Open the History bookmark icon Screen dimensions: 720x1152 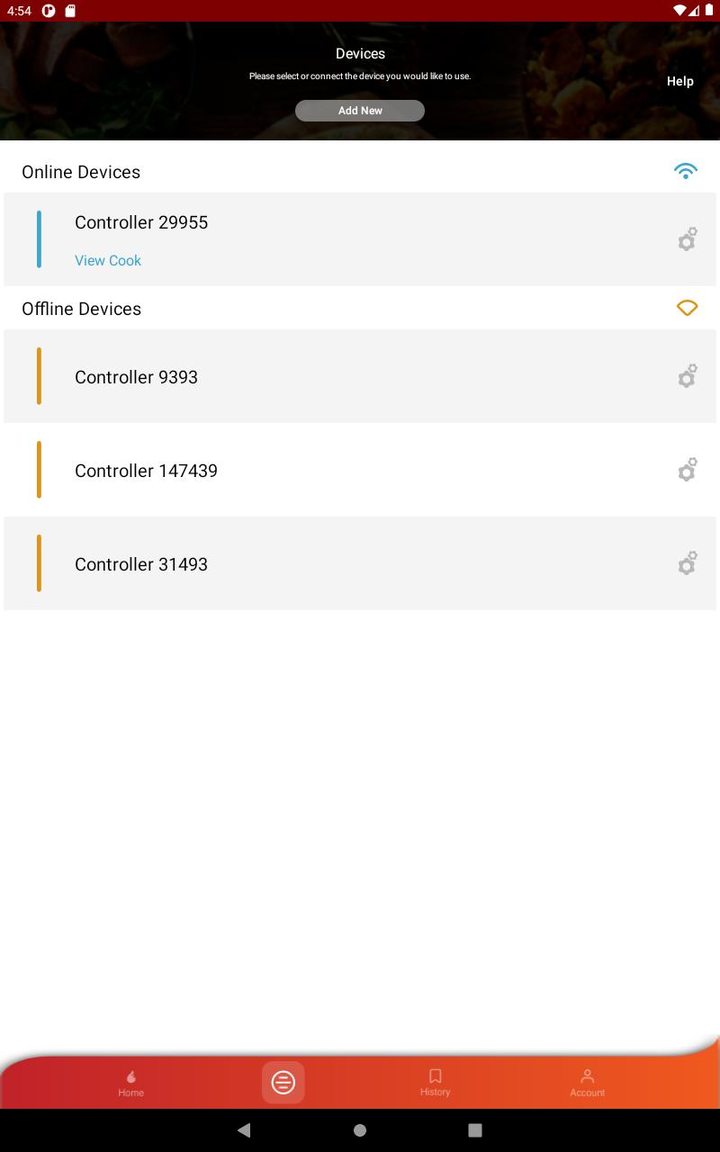tap(435, 1075)
